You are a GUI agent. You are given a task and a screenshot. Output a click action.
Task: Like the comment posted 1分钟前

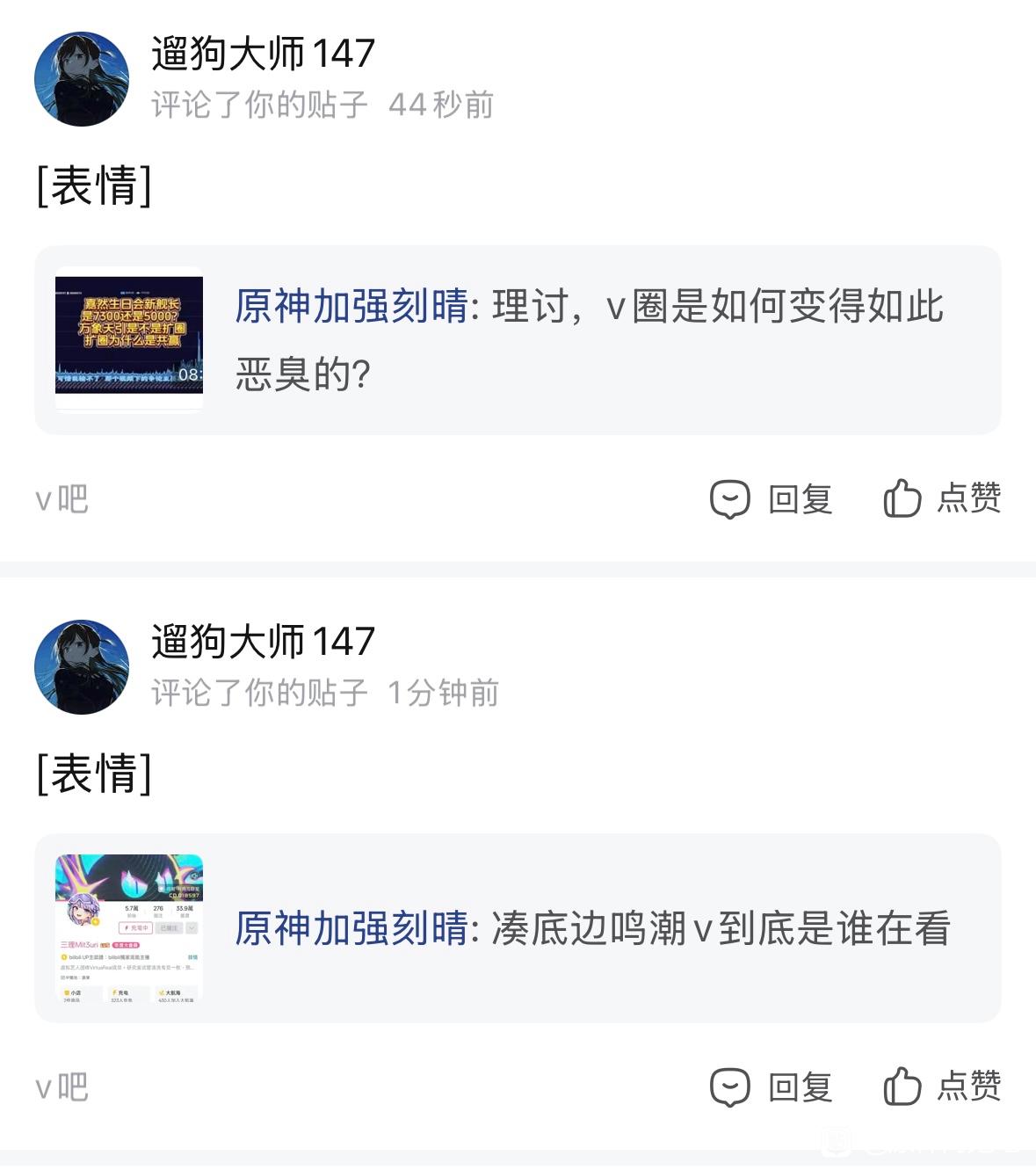[x=942, y=1086]
